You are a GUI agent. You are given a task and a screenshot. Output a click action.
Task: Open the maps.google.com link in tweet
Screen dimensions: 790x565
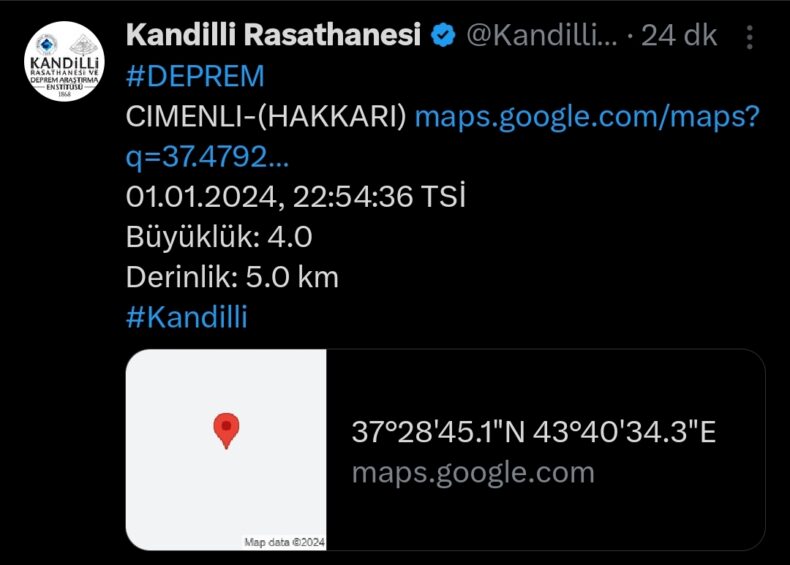[586, 117]
